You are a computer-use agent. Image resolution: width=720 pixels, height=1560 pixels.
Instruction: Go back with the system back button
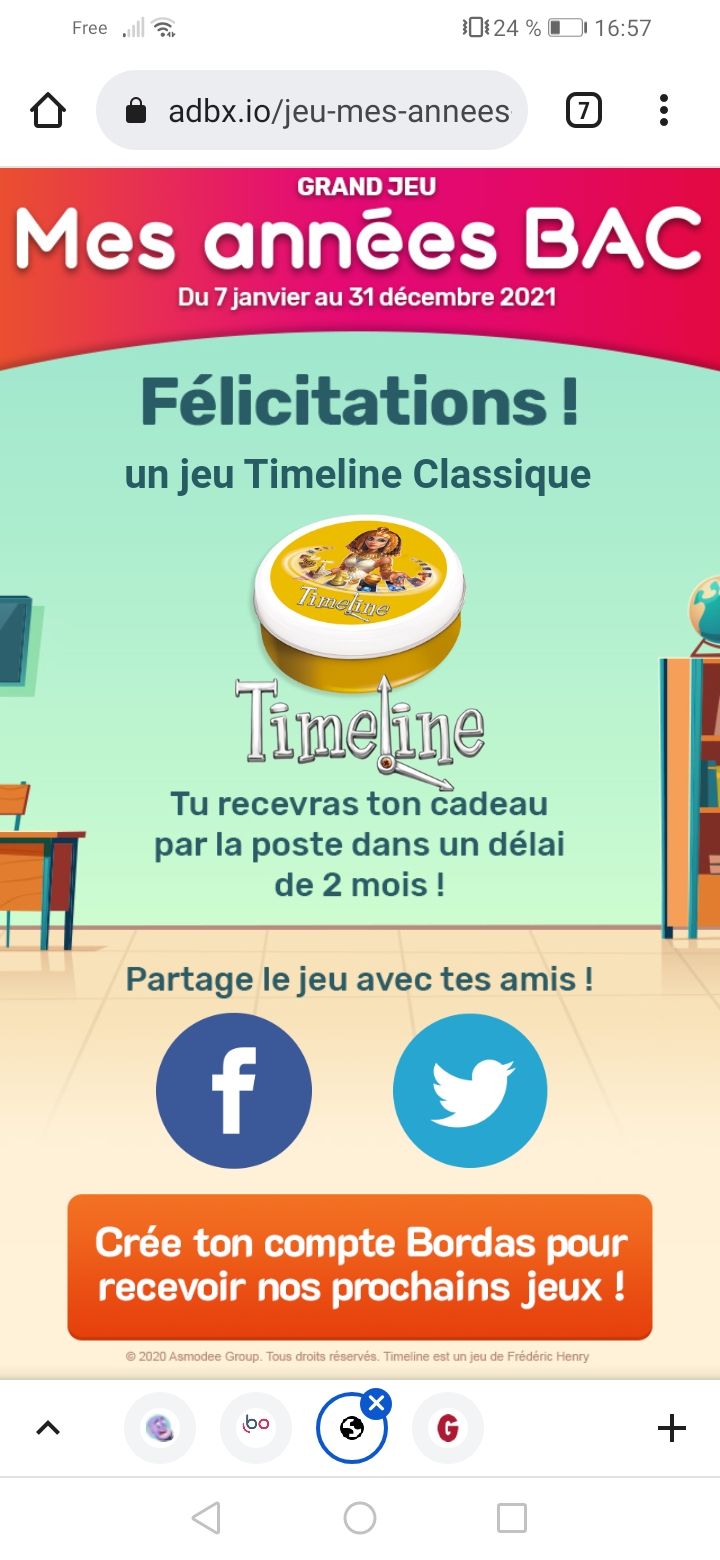point(206,1518)
